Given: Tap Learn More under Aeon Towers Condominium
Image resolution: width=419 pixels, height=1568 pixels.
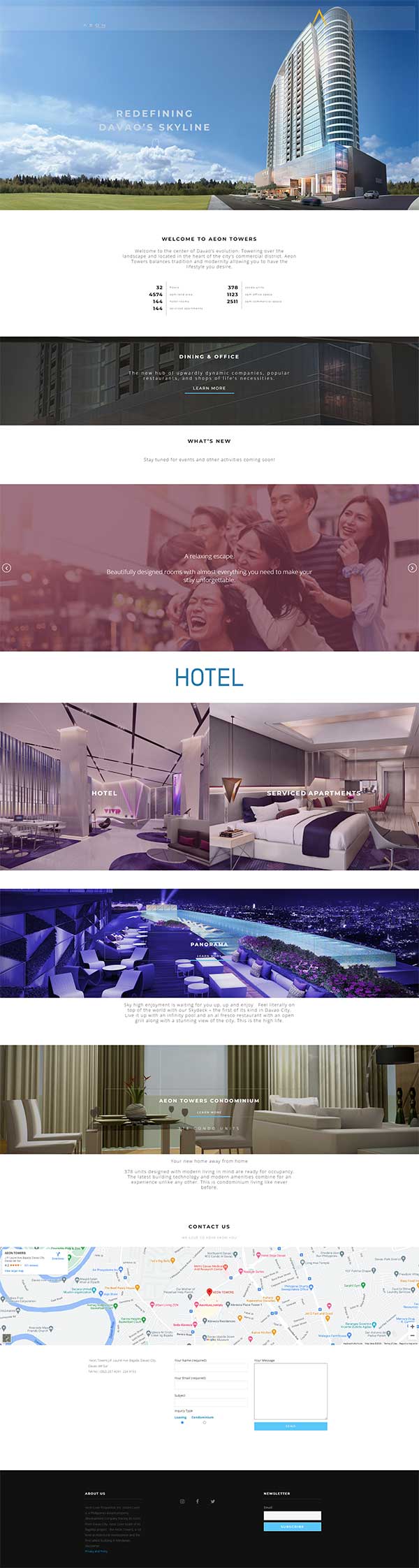Looking at the screenshot, I should (x=209, y=1113).
